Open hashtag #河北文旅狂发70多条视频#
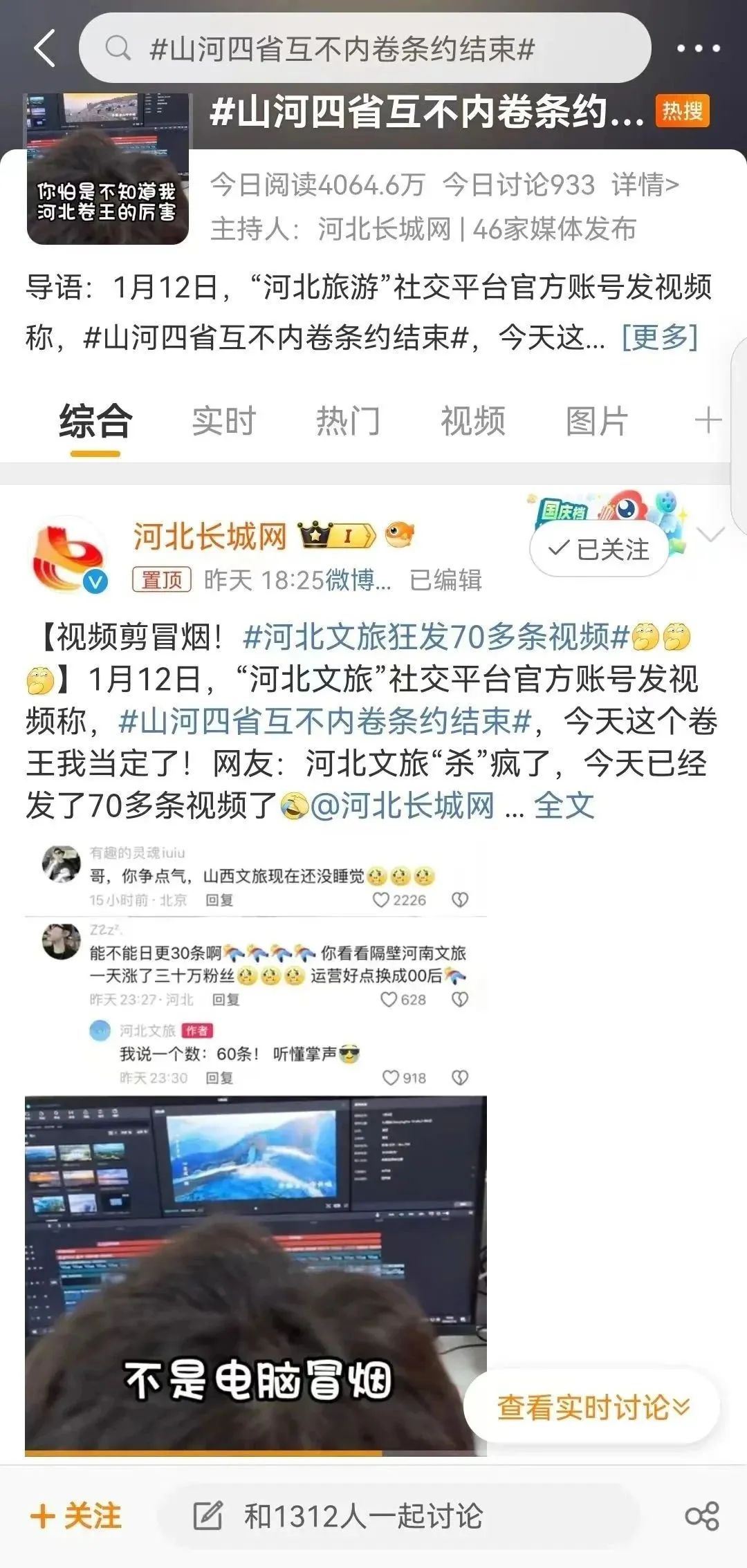The image size is (747, 1568). coord(436,637)
